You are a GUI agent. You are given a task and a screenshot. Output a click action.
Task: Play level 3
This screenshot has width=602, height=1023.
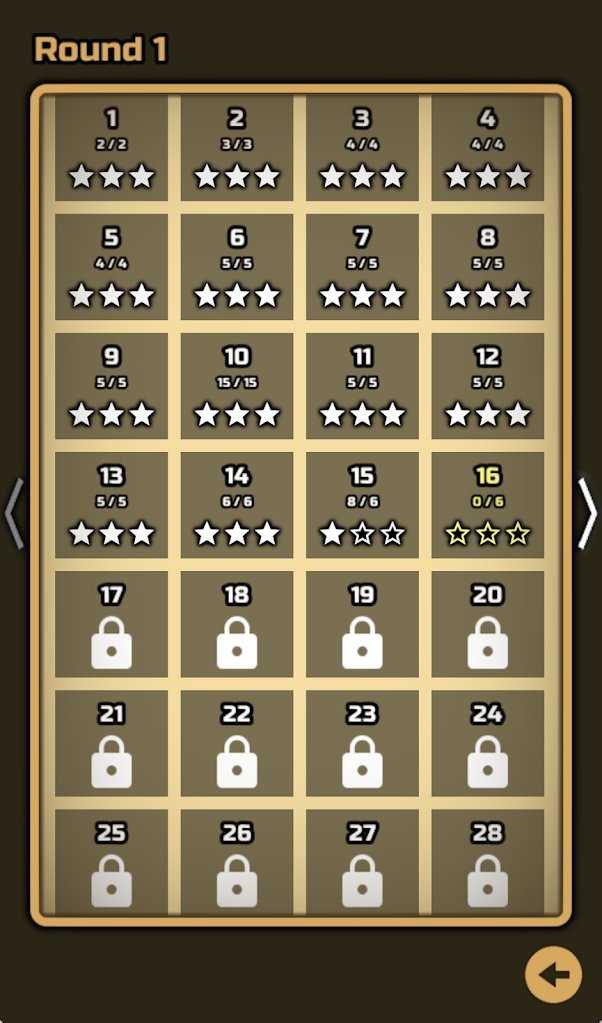tap(362, 148)
